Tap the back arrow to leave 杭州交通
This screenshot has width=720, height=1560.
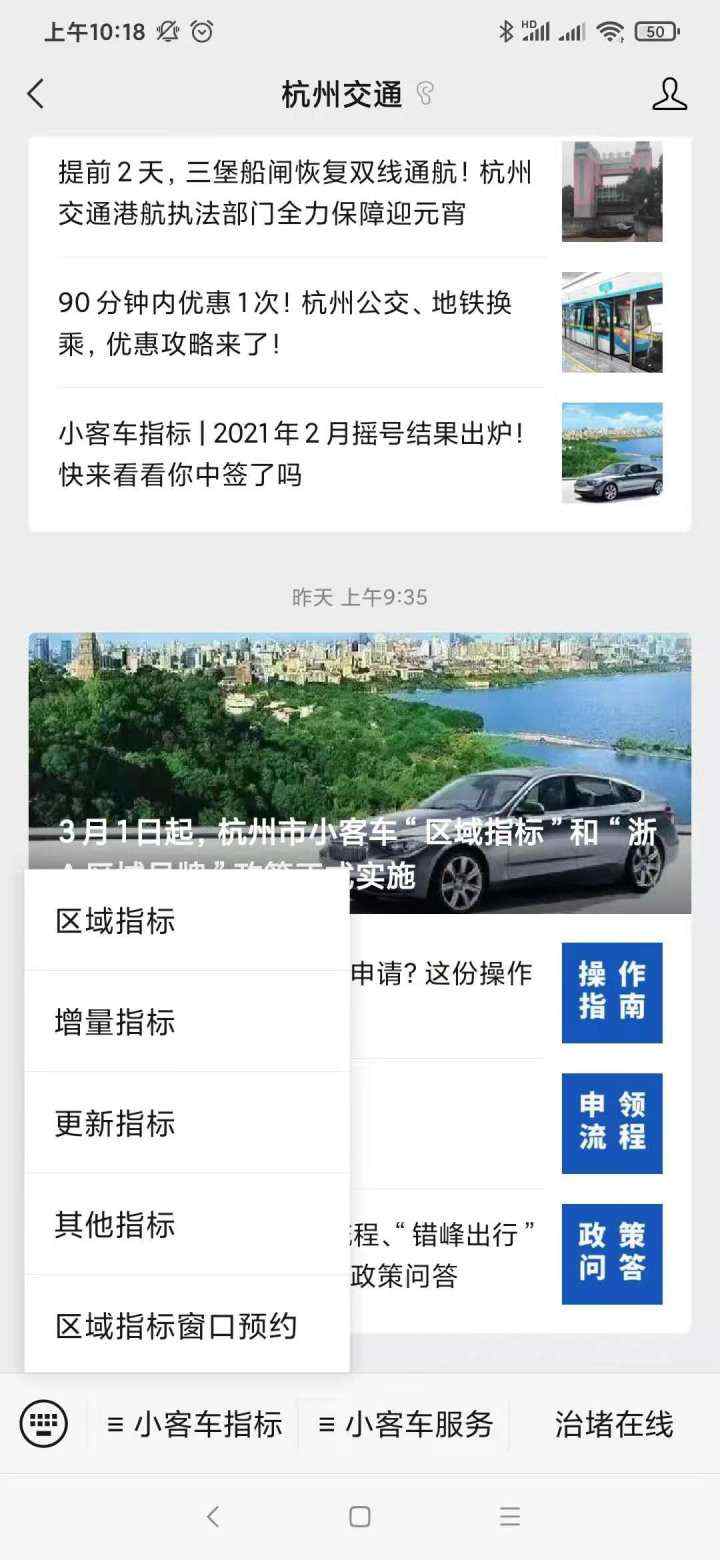(35, 93)
